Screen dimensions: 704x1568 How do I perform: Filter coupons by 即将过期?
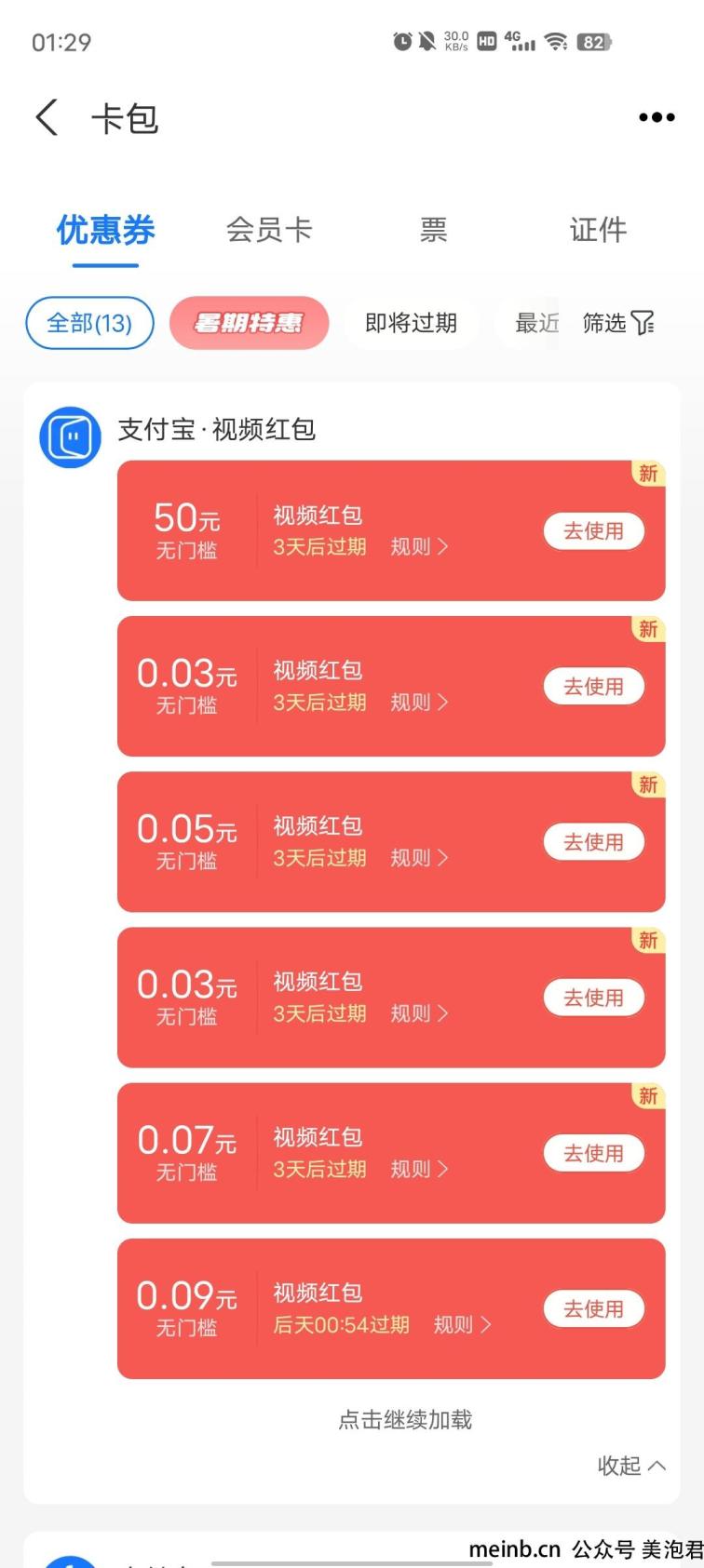411,323
